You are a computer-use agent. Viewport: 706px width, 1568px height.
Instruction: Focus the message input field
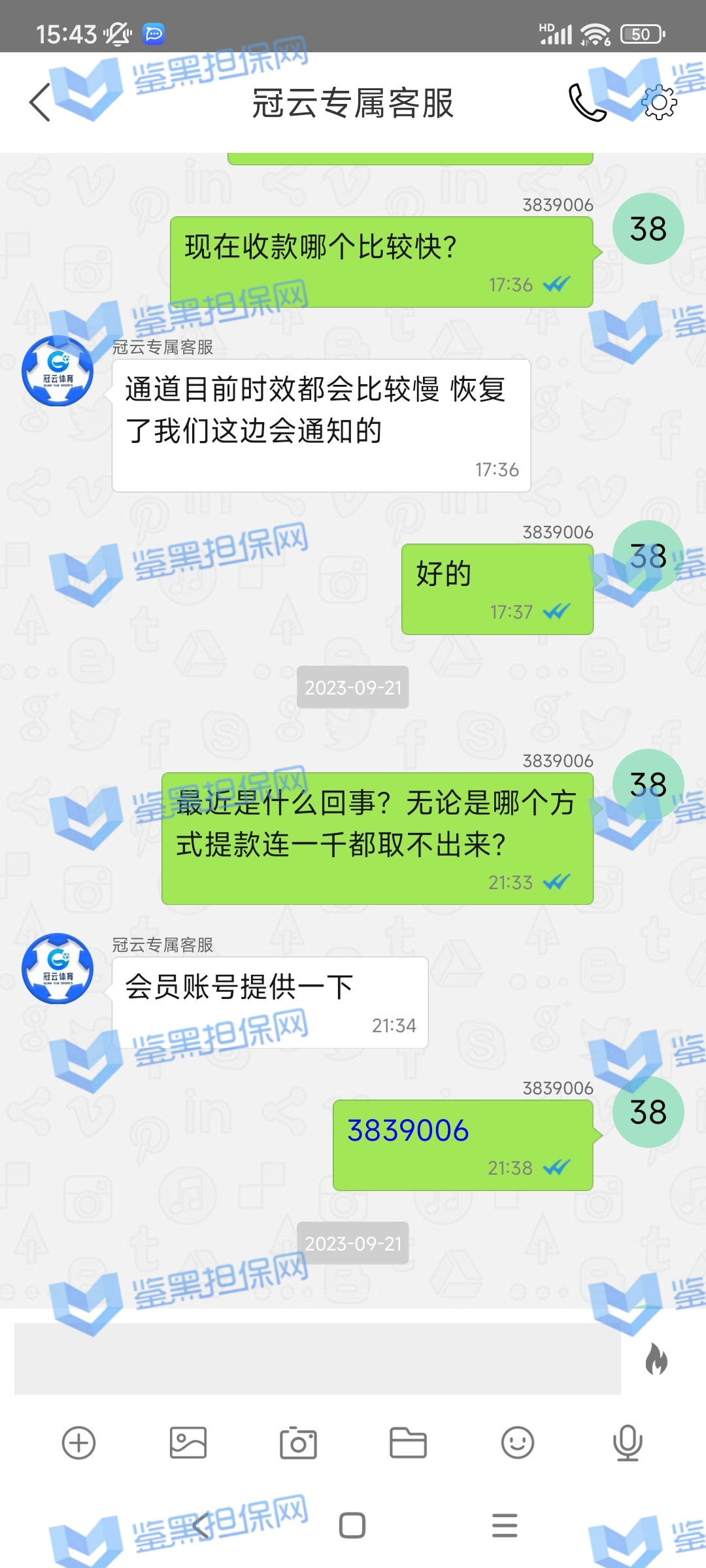pyautogui.click(x=317, y=1358)
